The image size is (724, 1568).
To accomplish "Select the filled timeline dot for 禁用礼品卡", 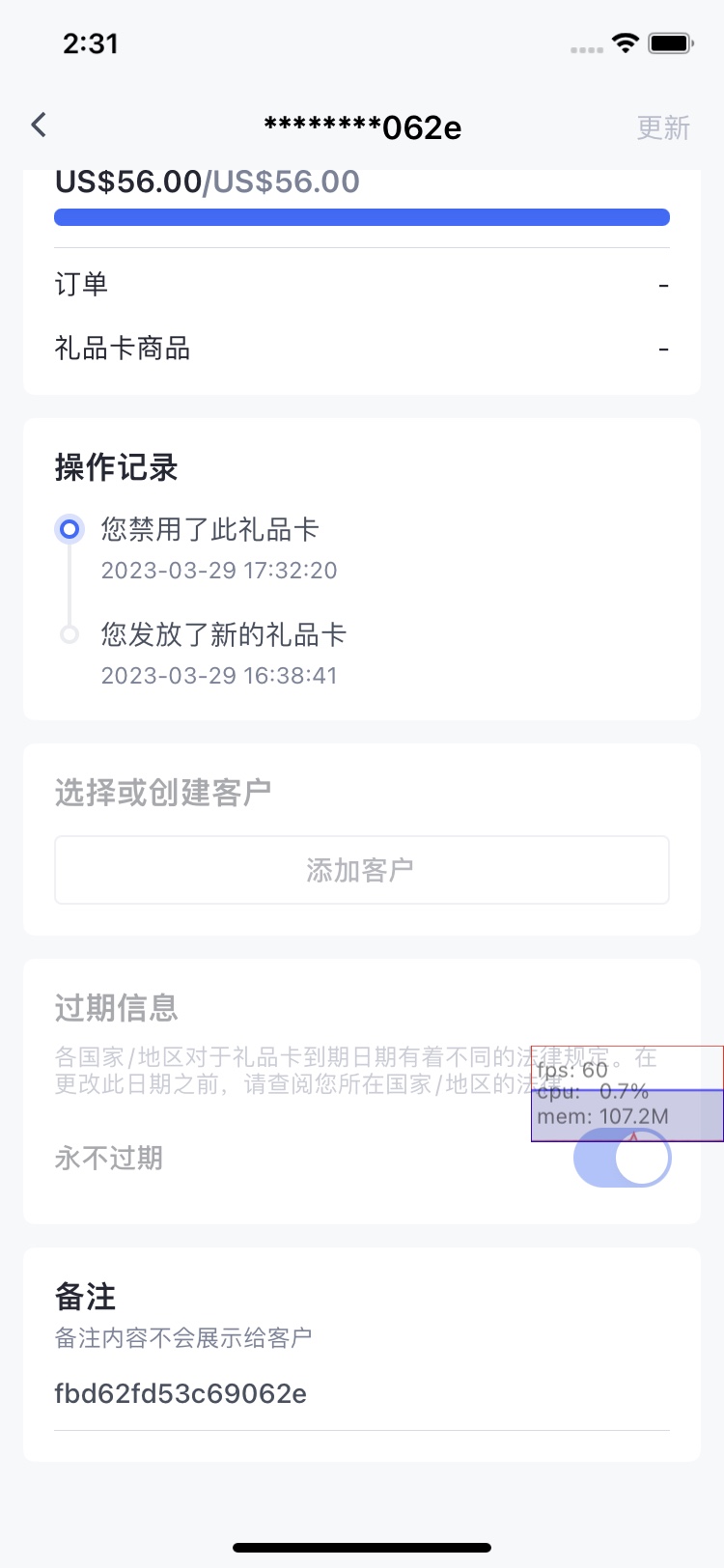I will click(70, 529).
